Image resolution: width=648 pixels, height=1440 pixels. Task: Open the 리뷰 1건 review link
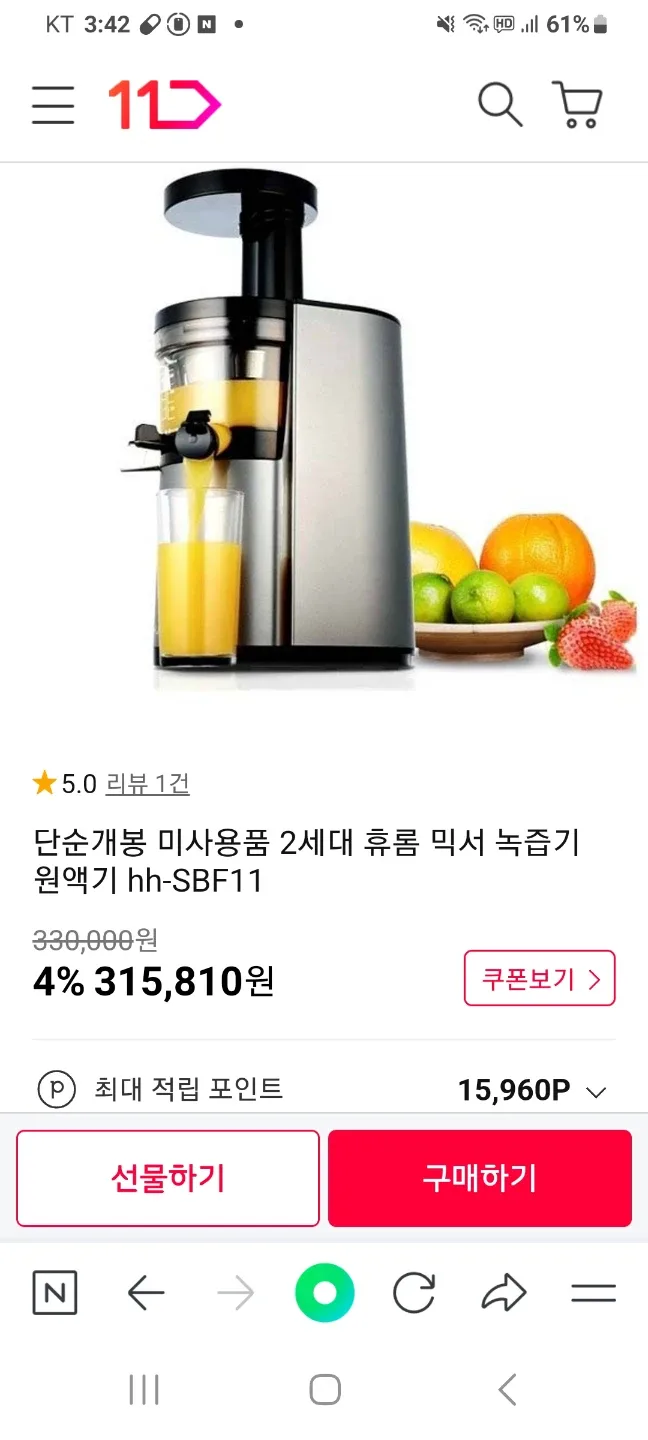[147, 784]
